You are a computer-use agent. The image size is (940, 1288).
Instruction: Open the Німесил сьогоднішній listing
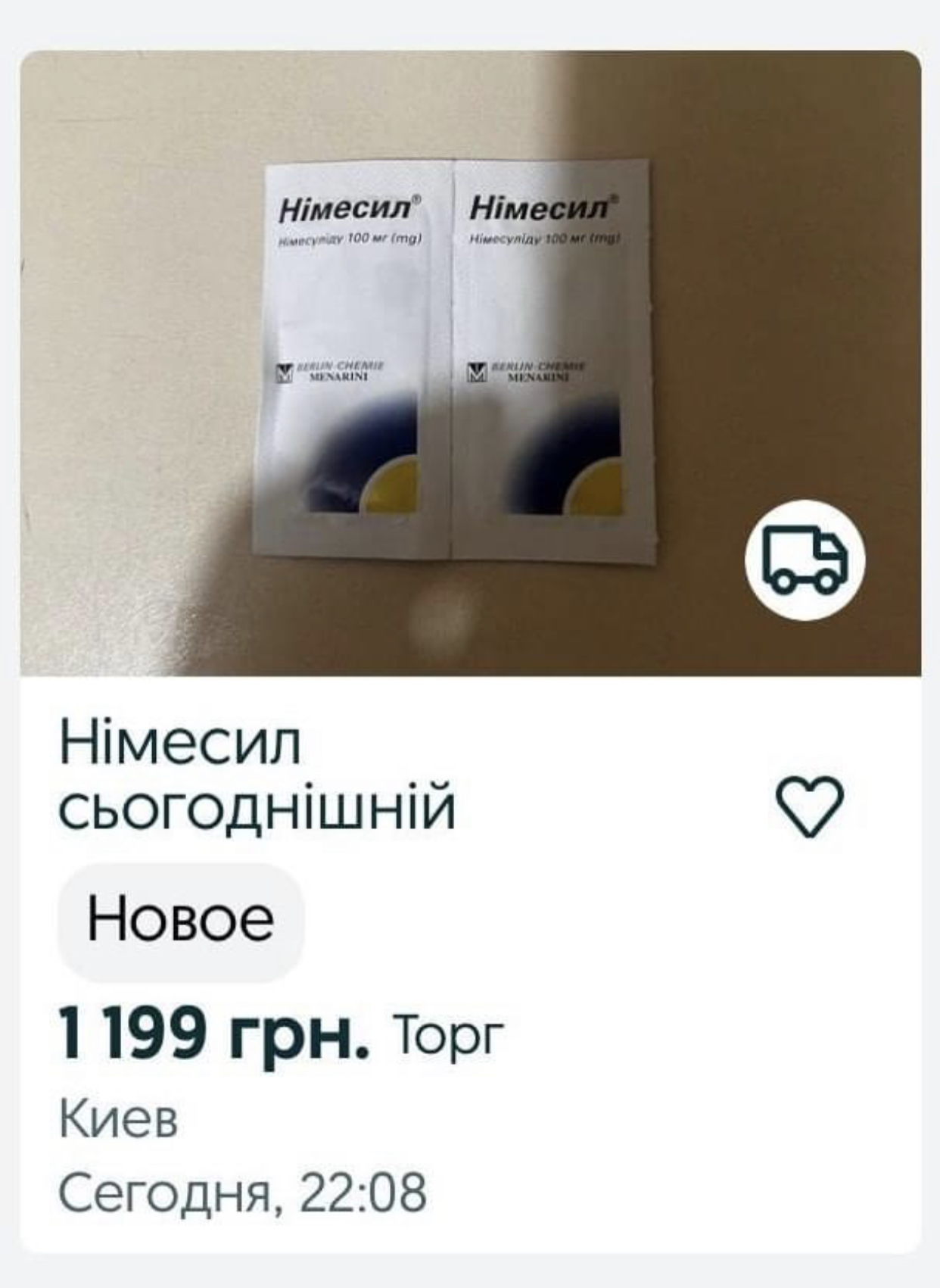click(257, 775)
